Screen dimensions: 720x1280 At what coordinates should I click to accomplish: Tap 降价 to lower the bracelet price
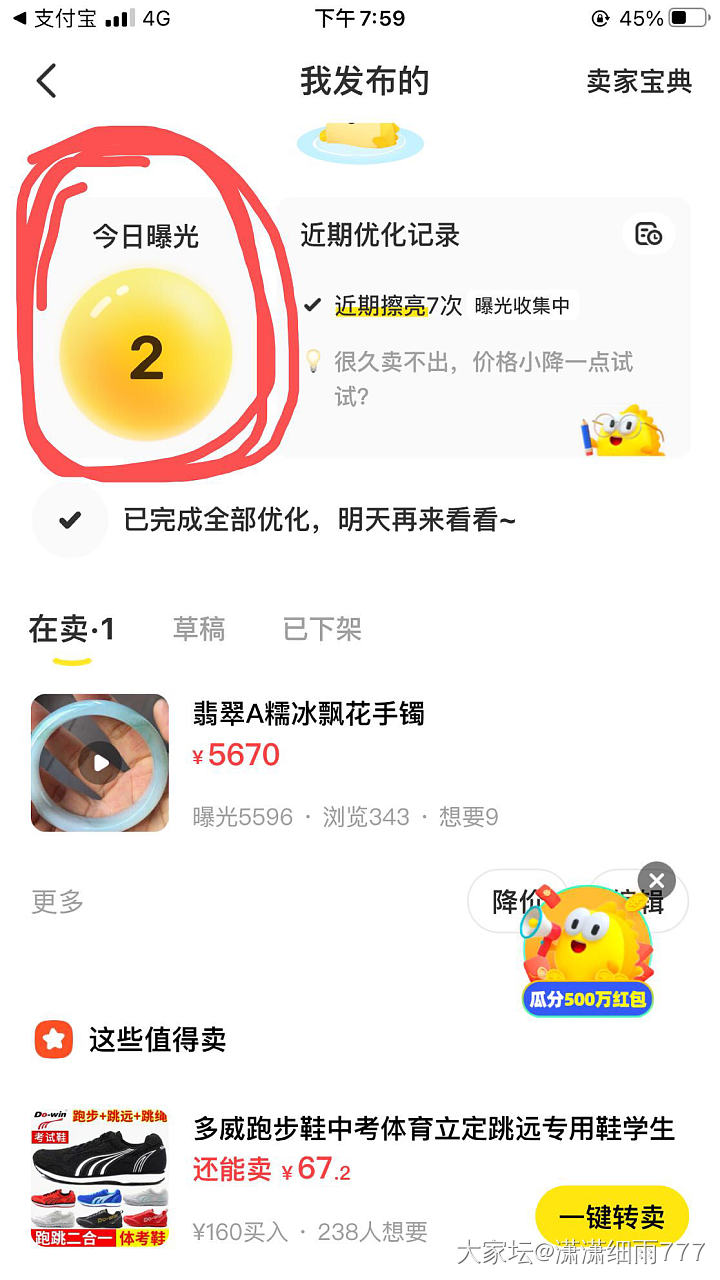[512, 901]
